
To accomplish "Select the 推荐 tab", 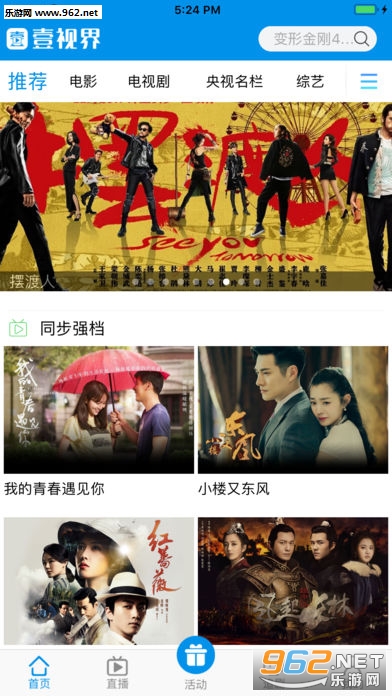I will 28,81.
